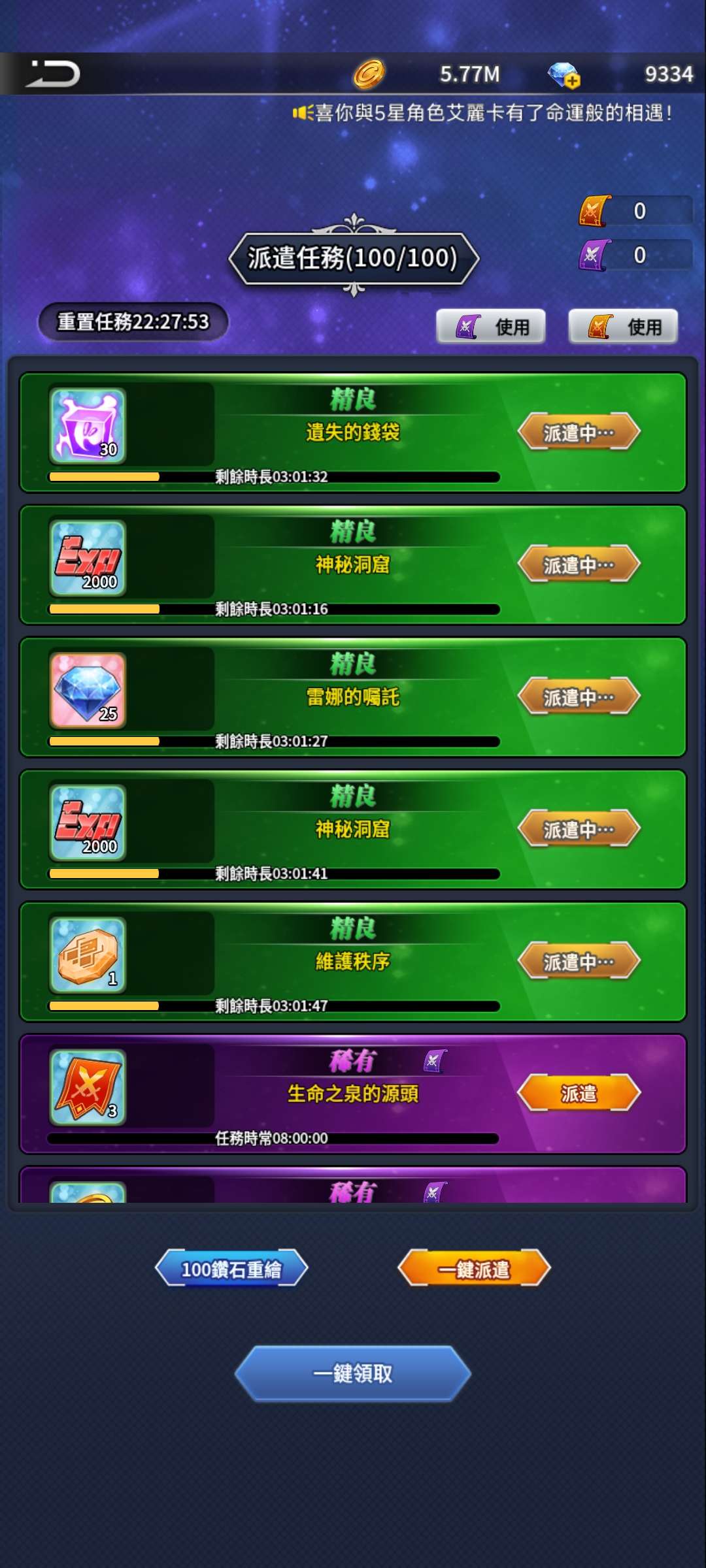View the 3 red flag reward icon

(x=88, y=1087)
